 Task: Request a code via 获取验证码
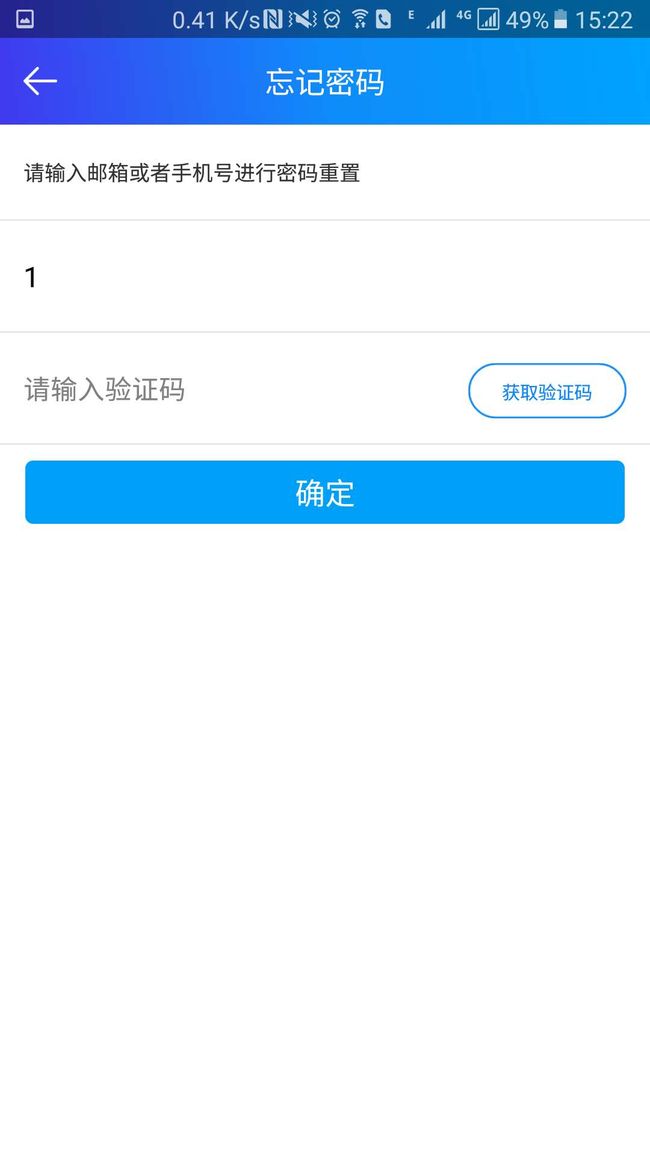click(547, 391)
